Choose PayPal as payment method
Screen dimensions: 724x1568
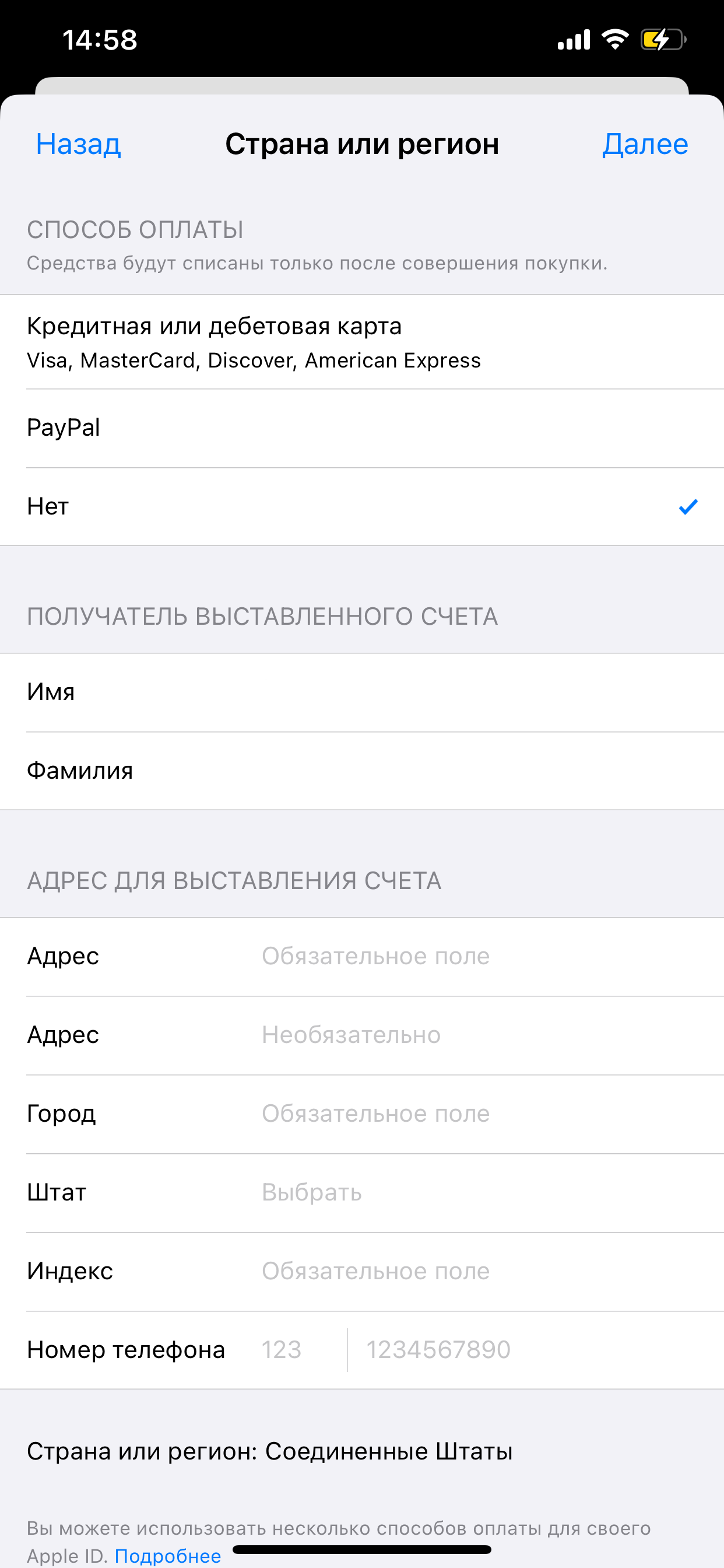tap(362, 428)
